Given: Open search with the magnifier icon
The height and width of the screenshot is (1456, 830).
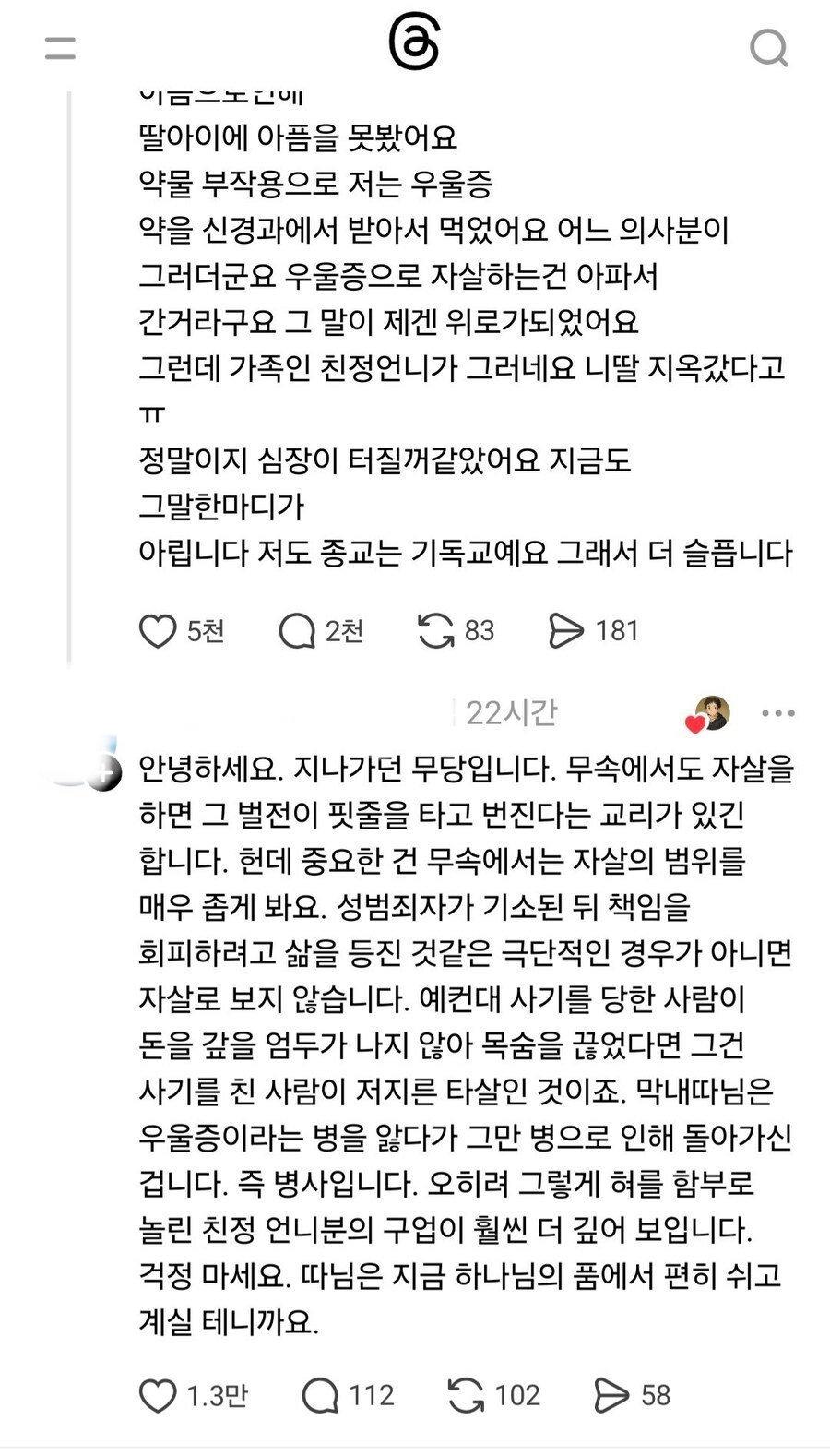Looking at the screenshot, I should 768,48.
